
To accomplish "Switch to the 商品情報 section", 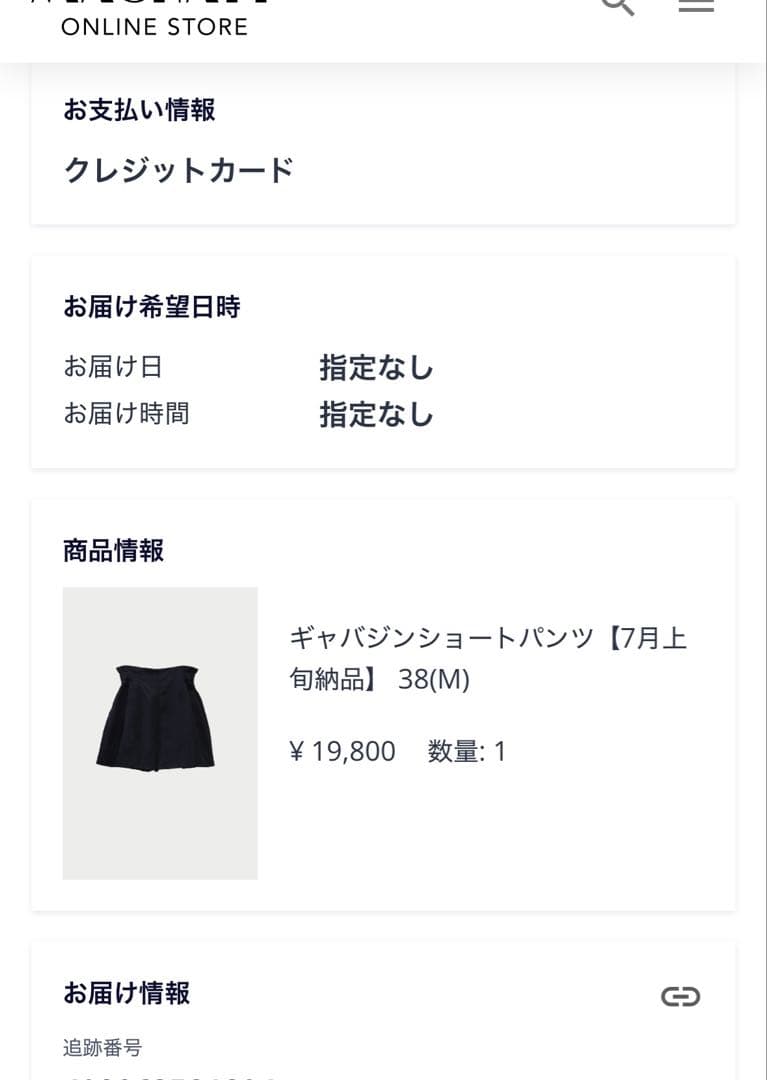I will (x=113, y=551).
